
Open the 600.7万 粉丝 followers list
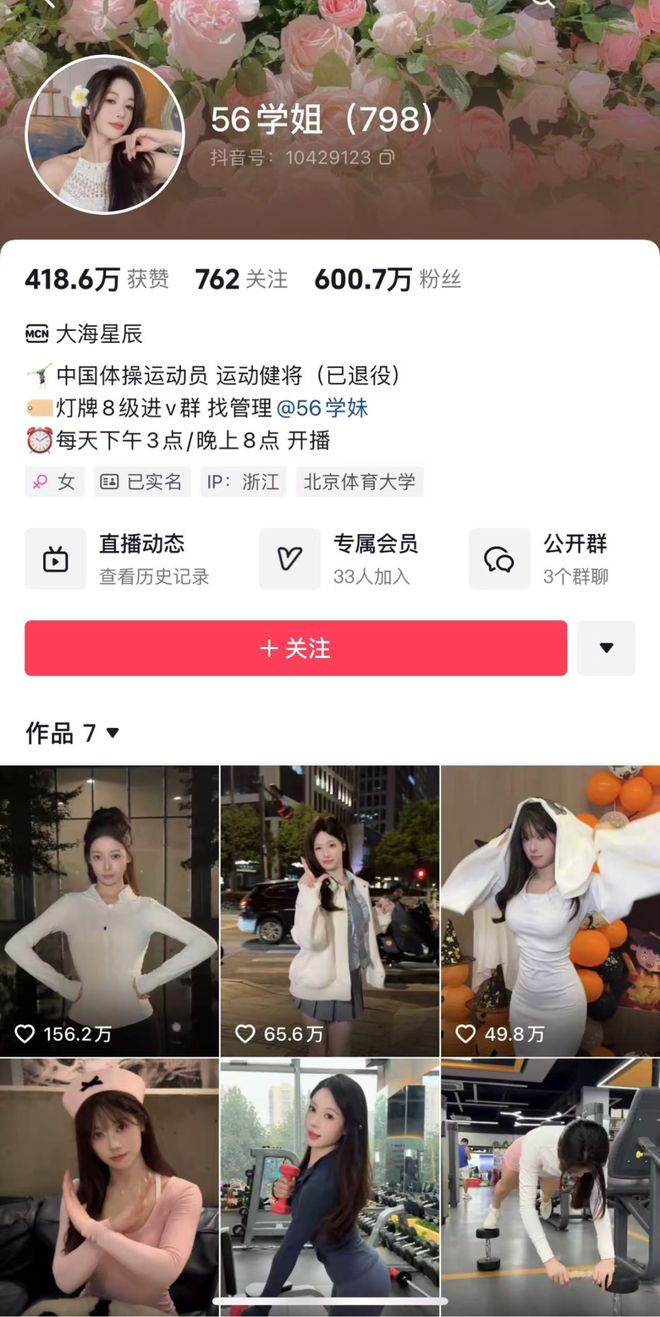click(x=387, y=280)
